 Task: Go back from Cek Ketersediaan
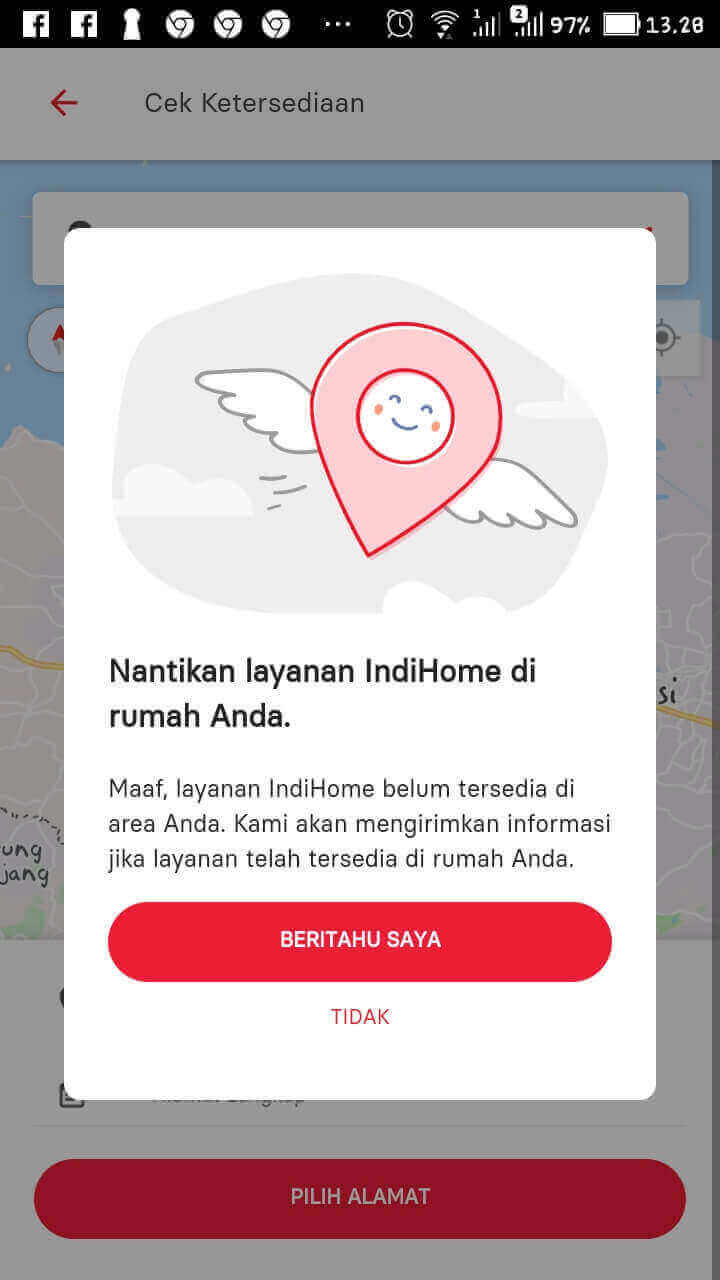(64, 103)
